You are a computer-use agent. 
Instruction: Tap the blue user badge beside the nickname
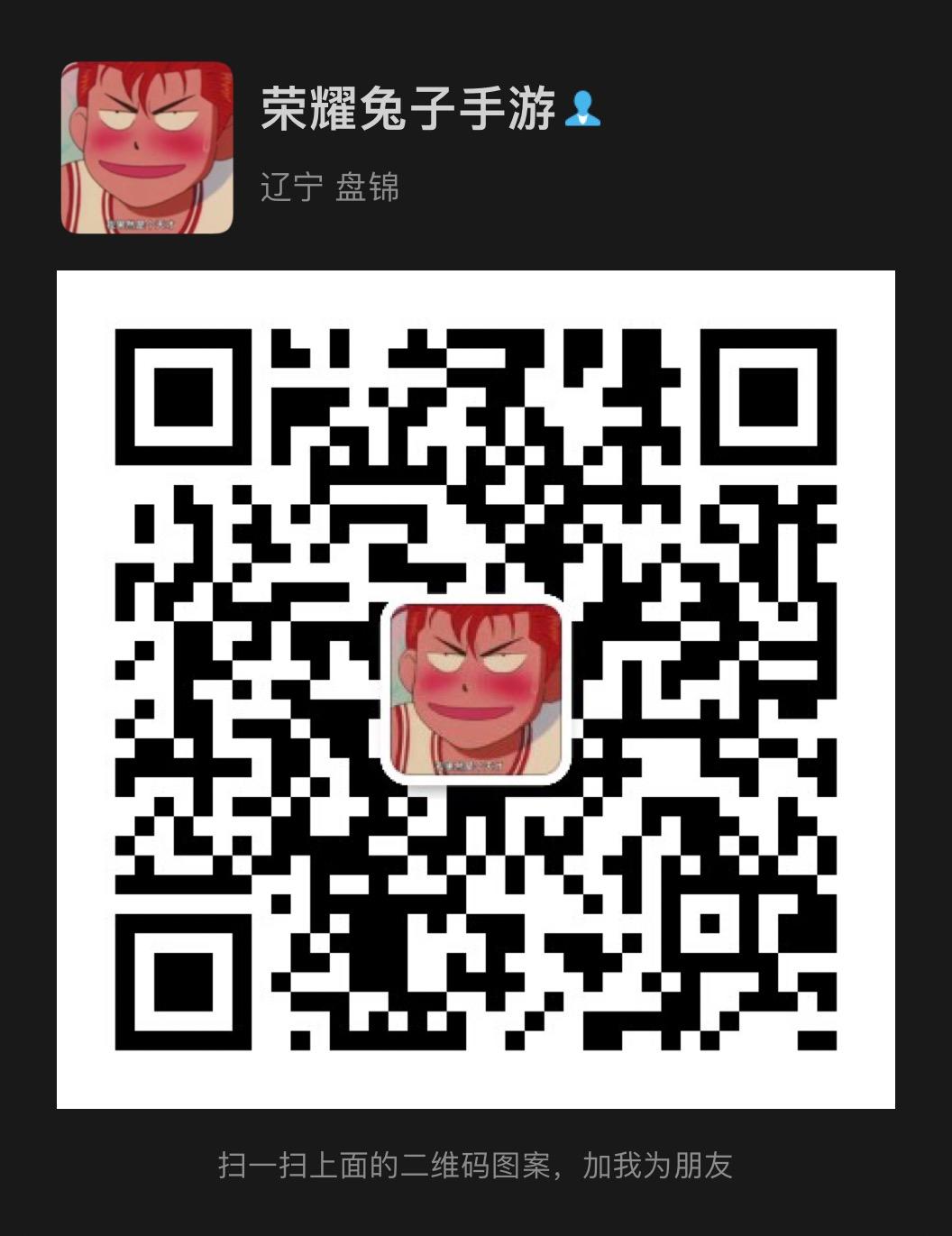point(585,110)
